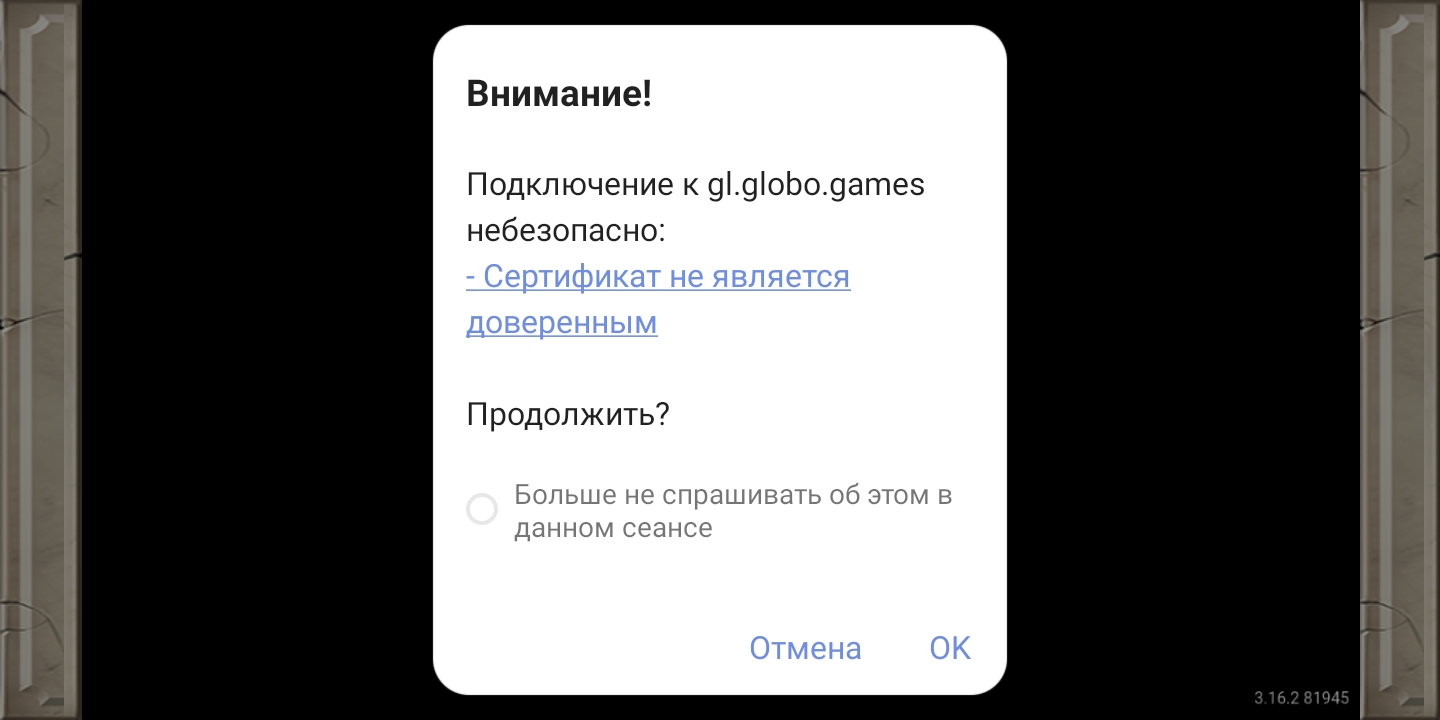Check 'Больше не спрашивать' for this session
Image resolution: width=1440 pixels, height=720 pixels.
pos(482,510)
